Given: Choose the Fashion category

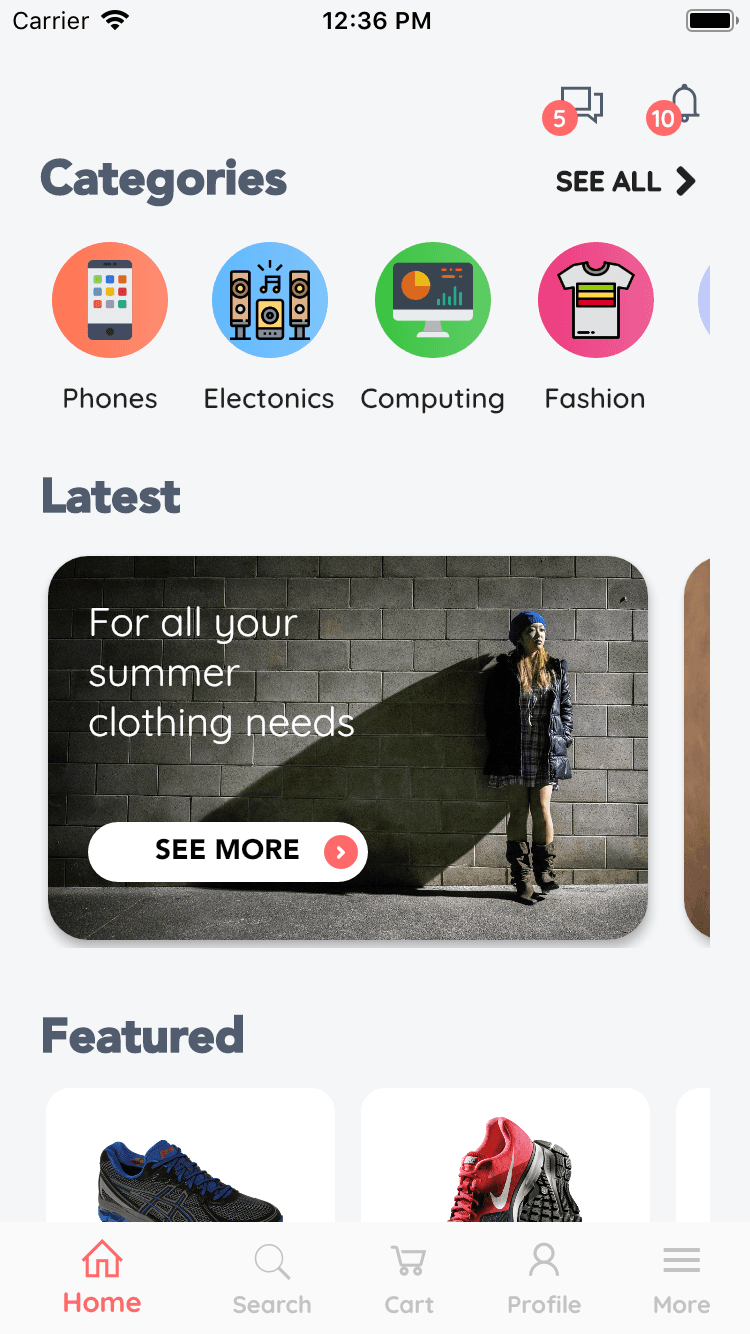Looking at the screenshot, I should [595, 300].
